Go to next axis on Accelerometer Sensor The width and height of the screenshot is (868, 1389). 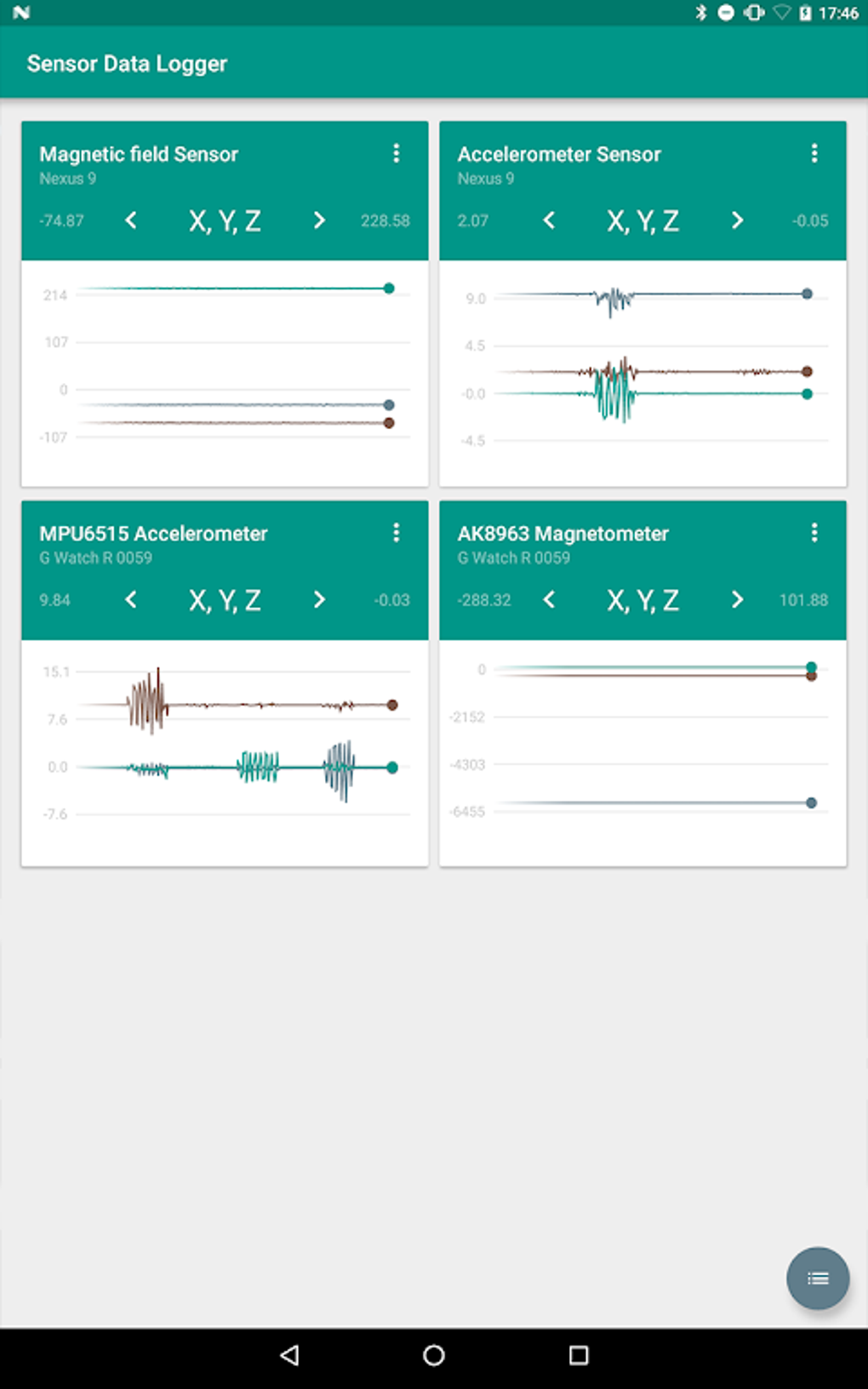click(737, 220)
